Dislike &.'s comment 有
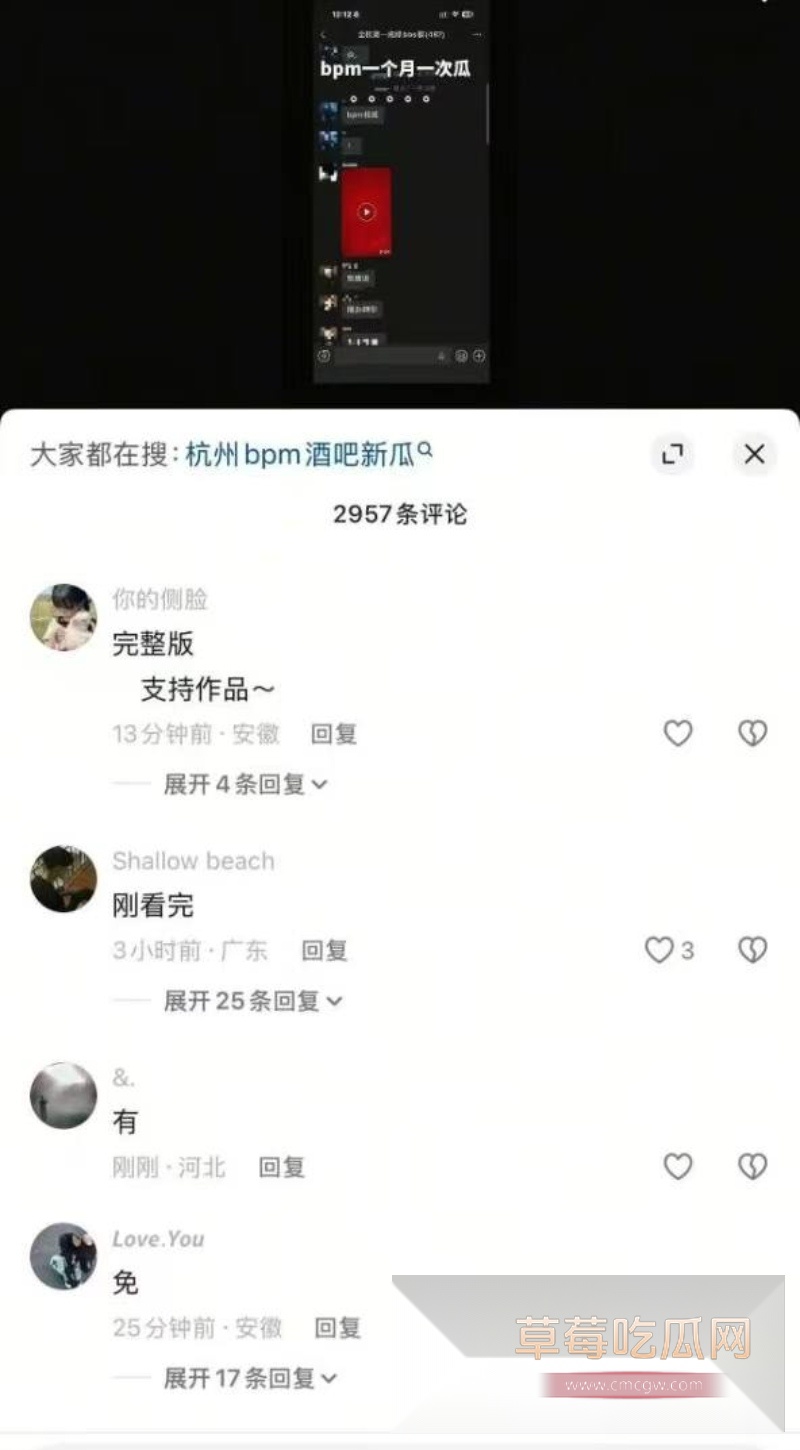This screenshot has height=1450, width=800. (751, 1166)
